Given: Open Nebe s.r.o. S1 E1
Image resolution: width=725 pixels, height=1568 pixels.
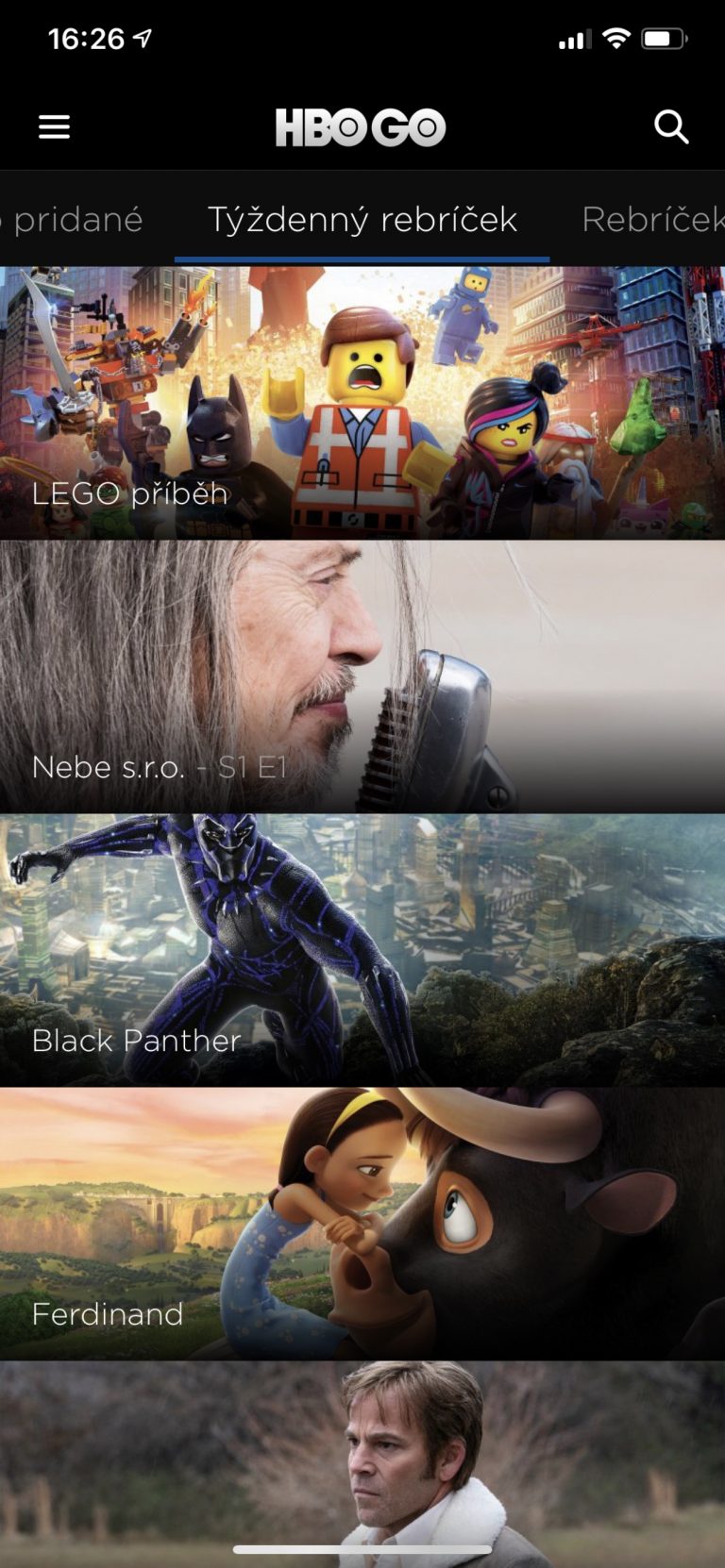Looking at the screenshot, I should click(362, 676).
